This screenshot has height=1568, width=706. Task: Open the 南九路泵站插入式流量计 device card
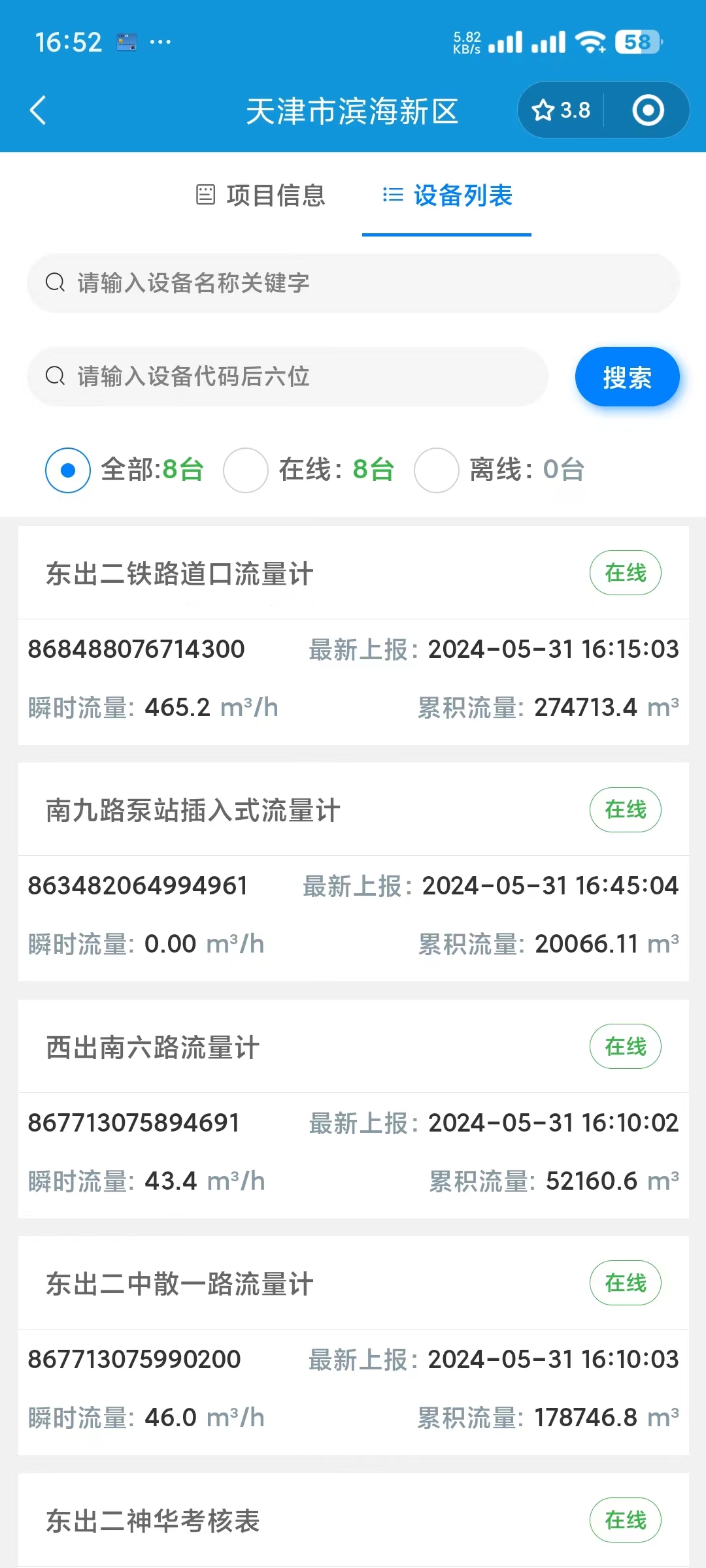click(353, 869)
